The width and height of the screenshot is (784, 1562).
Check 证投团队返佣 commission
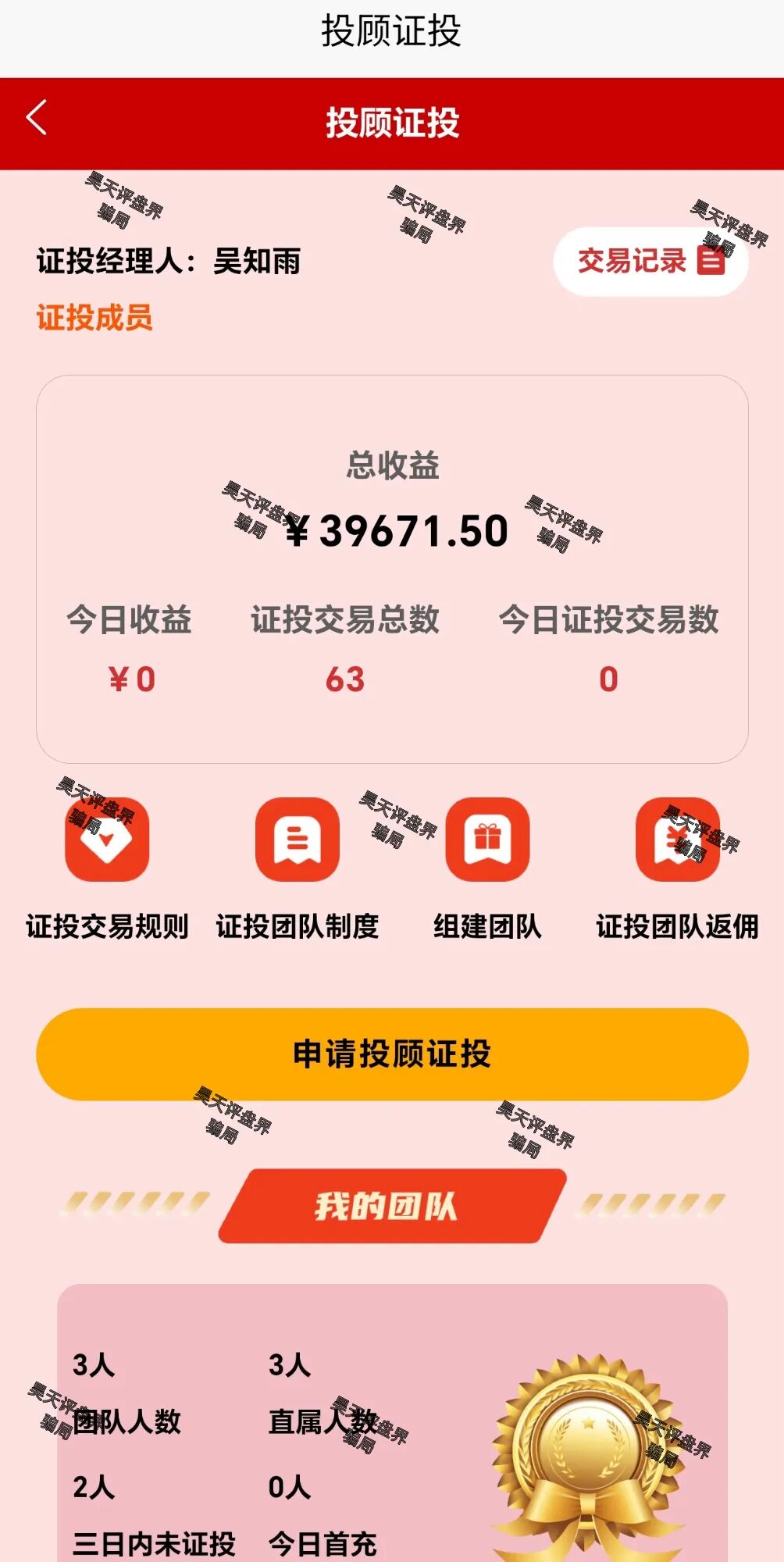click(x=677, y=840)
